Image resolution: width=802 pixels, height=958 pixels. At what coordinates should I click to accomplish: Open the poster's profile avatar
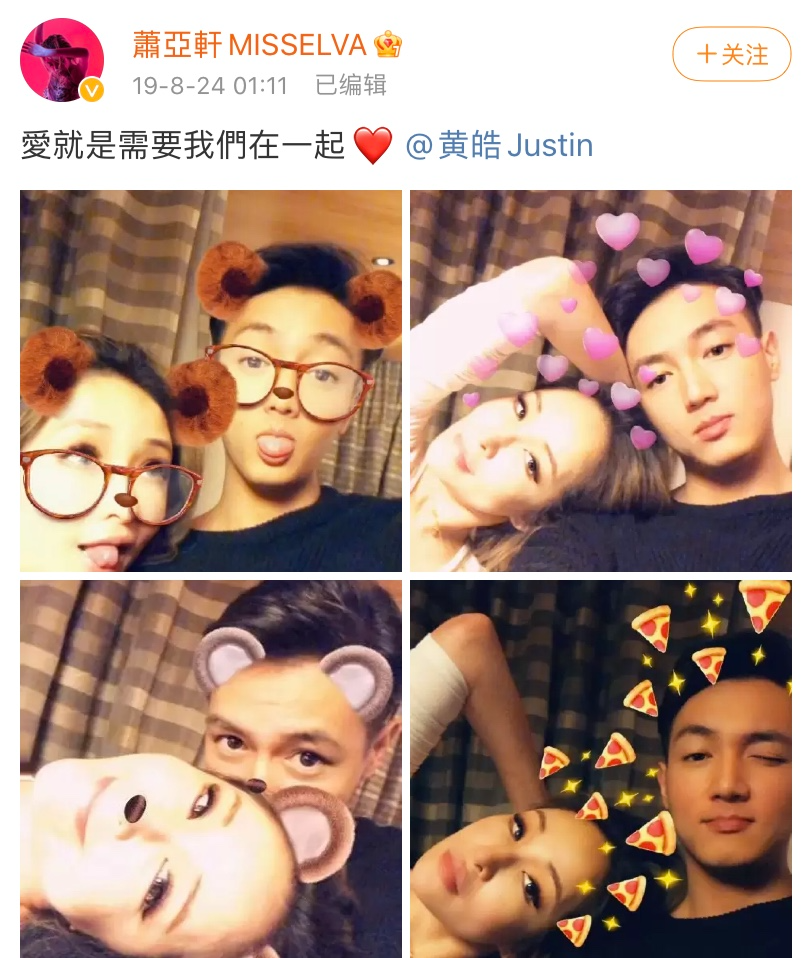[62, 60]
